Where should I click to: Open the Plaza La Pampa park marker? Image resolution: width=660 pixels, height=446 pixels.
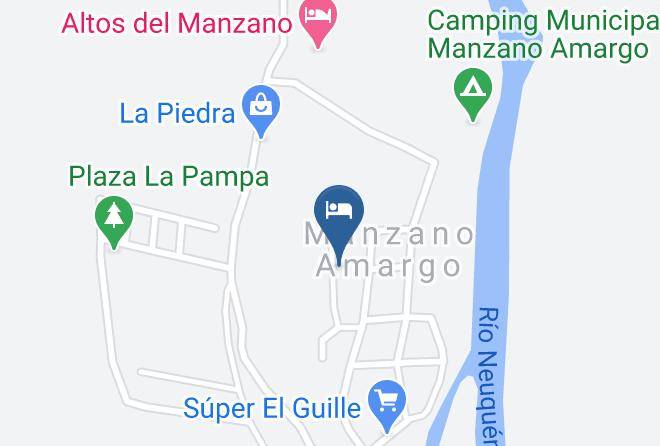click(114, 222)
